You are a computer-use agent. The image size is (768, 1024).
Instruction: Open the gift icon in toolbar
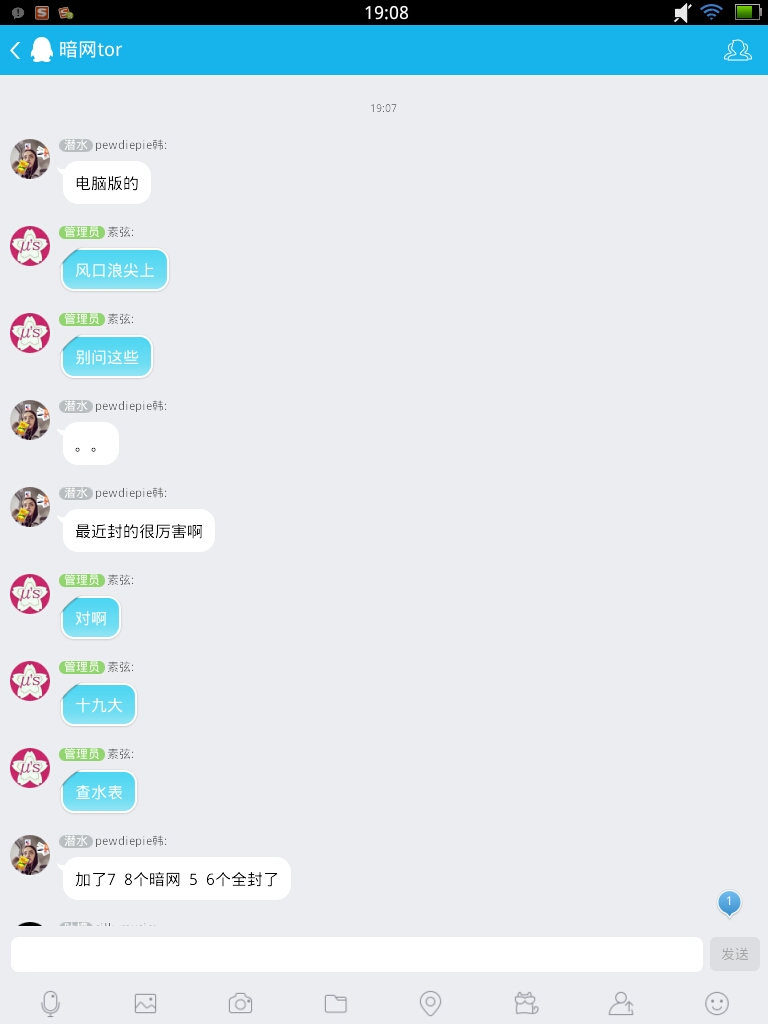pyautogui.click(x=526, y=1003)
